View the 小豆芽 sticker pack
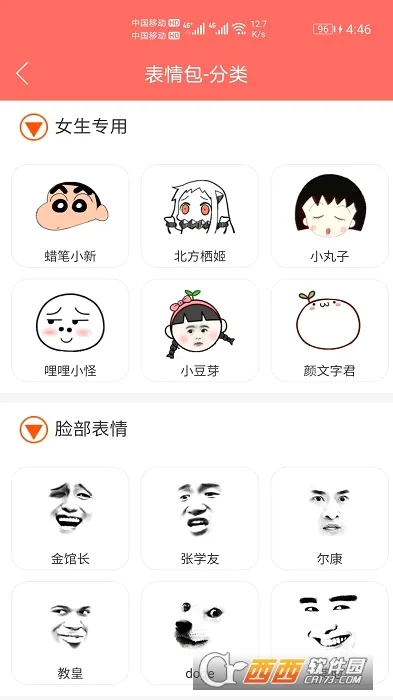393x700 pixels. tap(200, 330)
